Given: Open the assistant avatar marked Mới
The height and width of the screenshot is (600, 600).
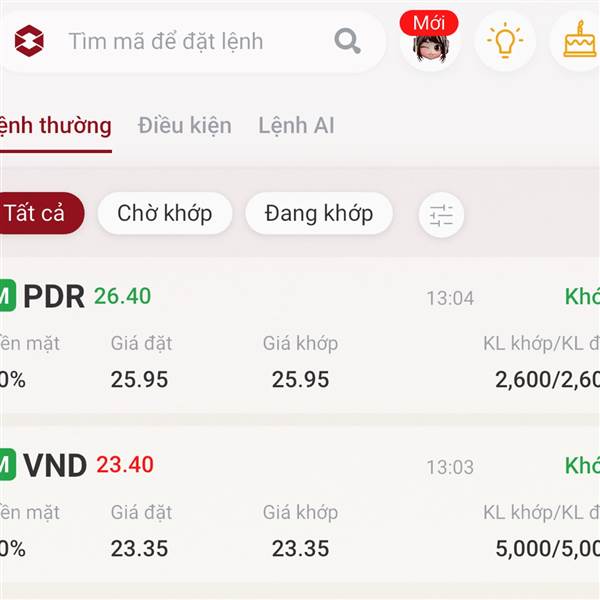Looking at the screenshot, I should (430, 42).
